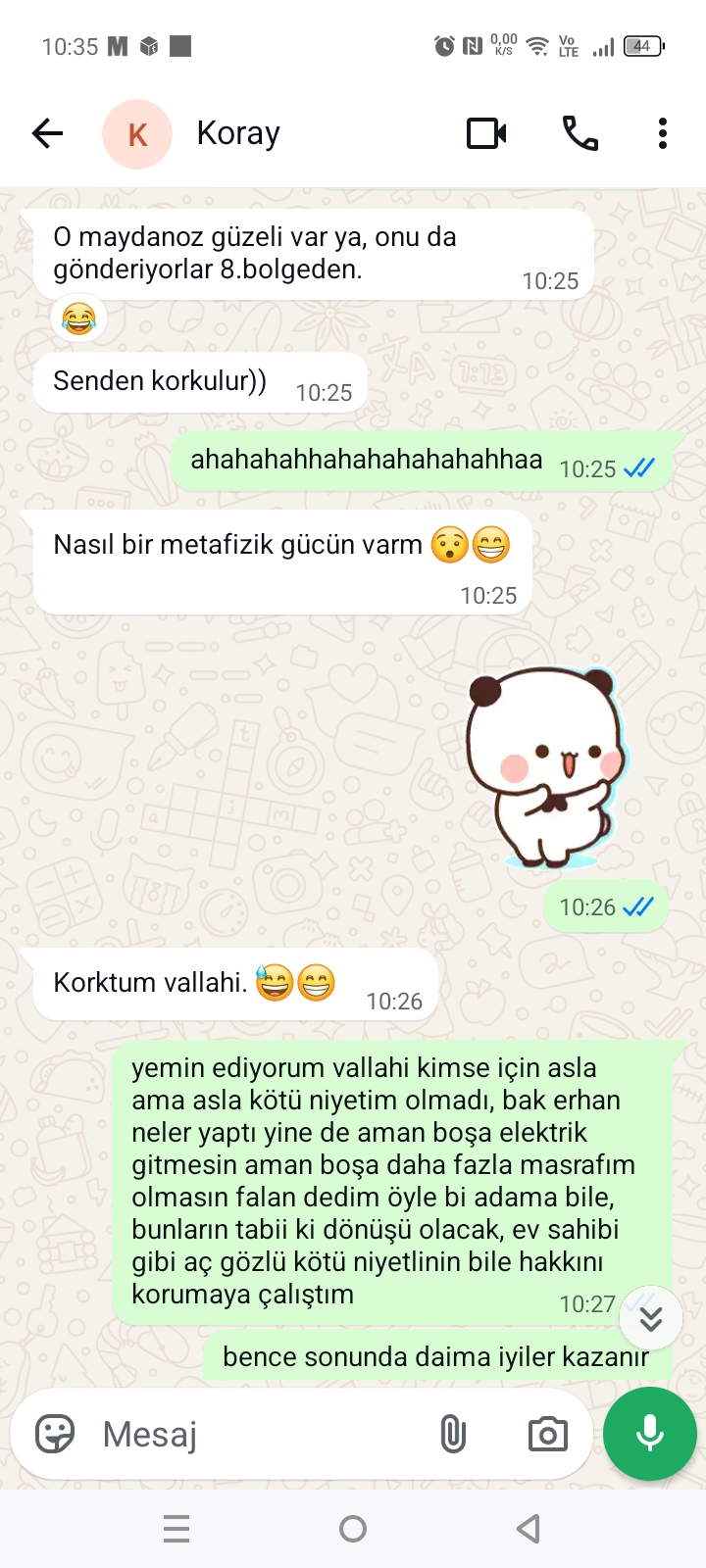Record a voice message with the microphone

(649, 1434)
